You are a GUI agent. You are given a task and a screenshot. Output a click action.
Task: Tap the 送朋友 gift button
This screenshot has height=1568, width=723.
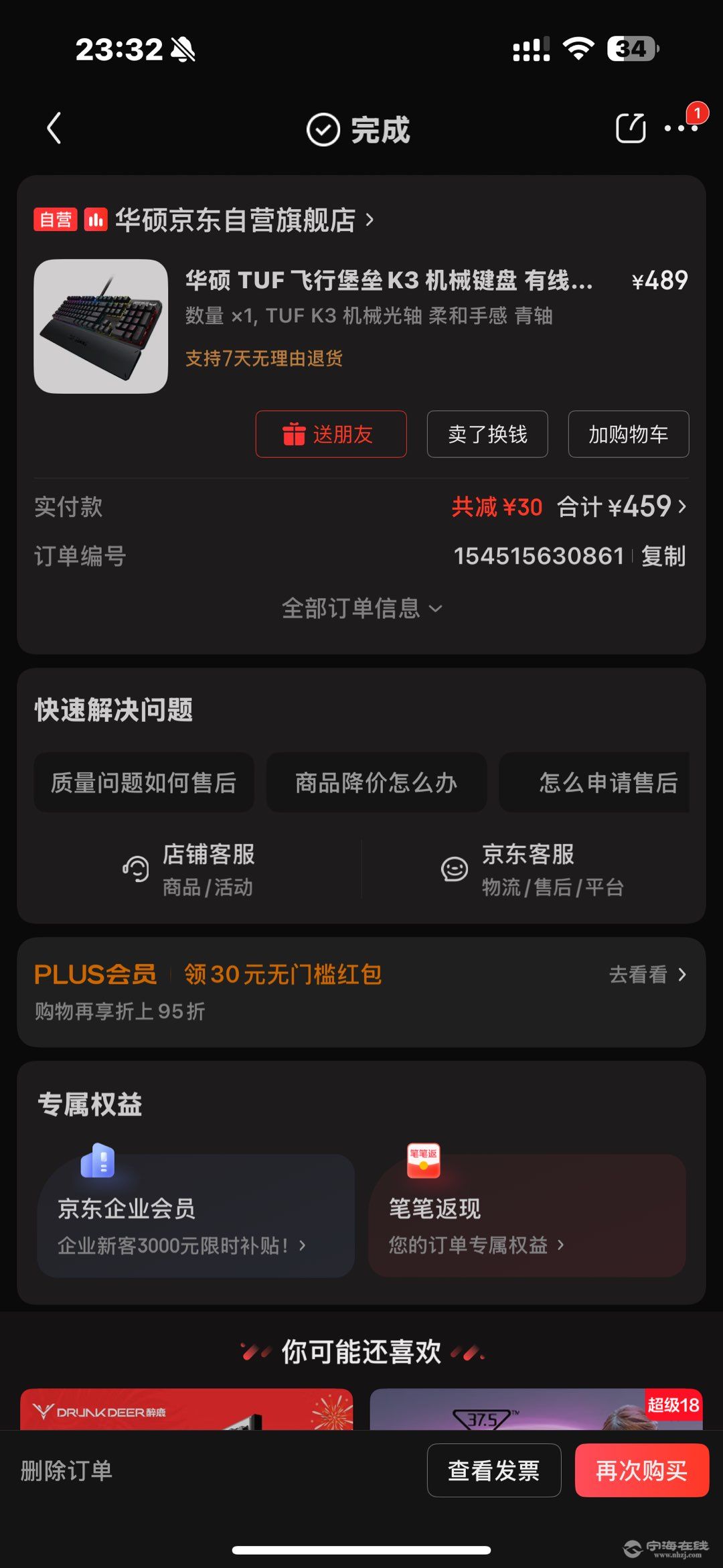(x=331, y=434)
